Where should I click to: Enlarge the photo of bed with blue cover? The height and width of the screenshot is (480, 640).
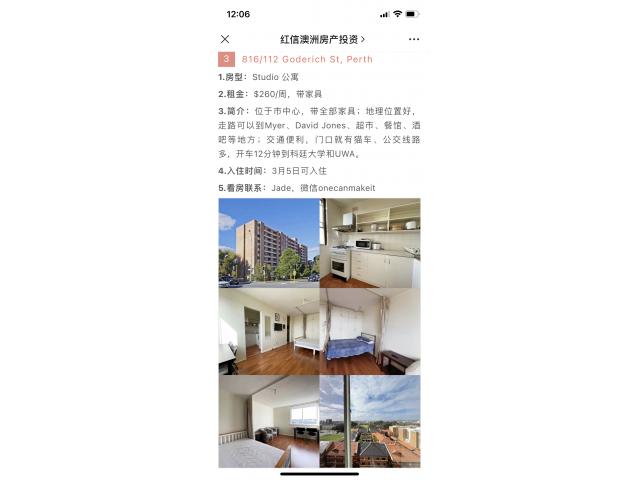point(370,331)
